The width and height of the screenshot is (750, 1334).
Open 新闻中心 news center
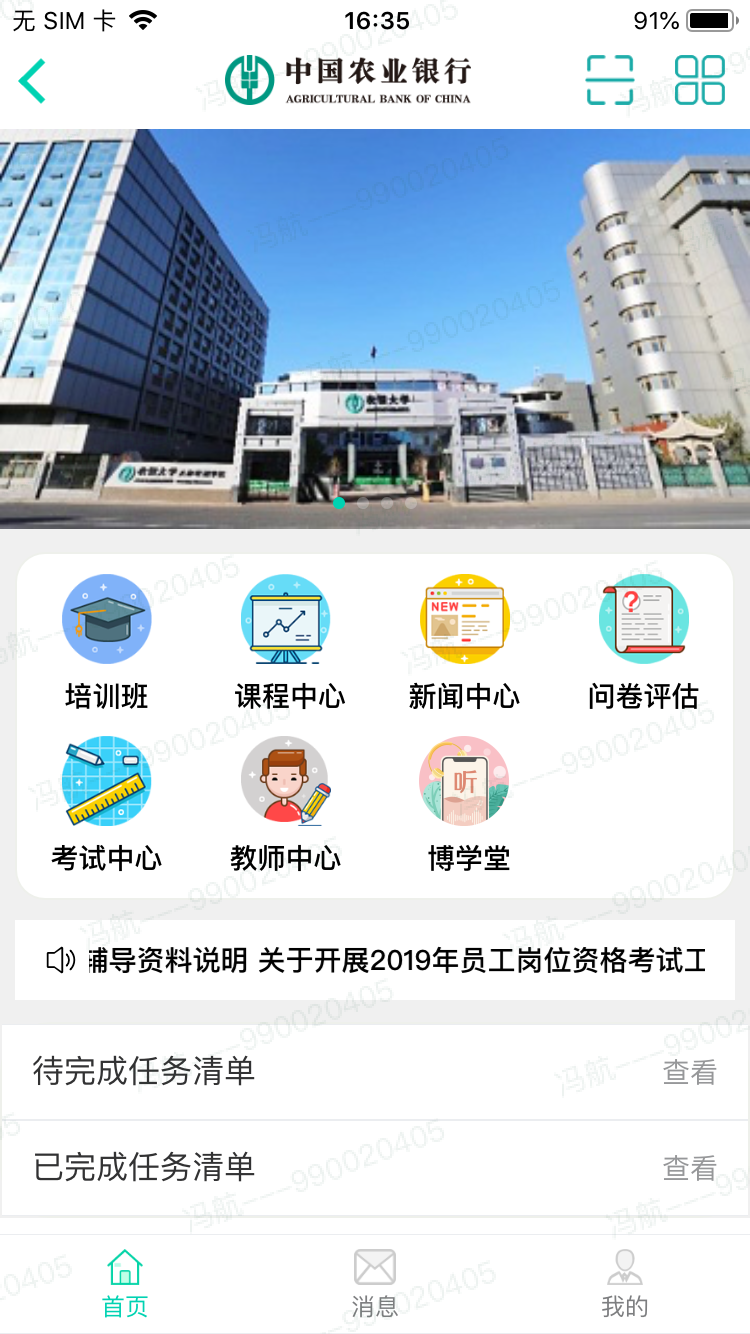464,640
